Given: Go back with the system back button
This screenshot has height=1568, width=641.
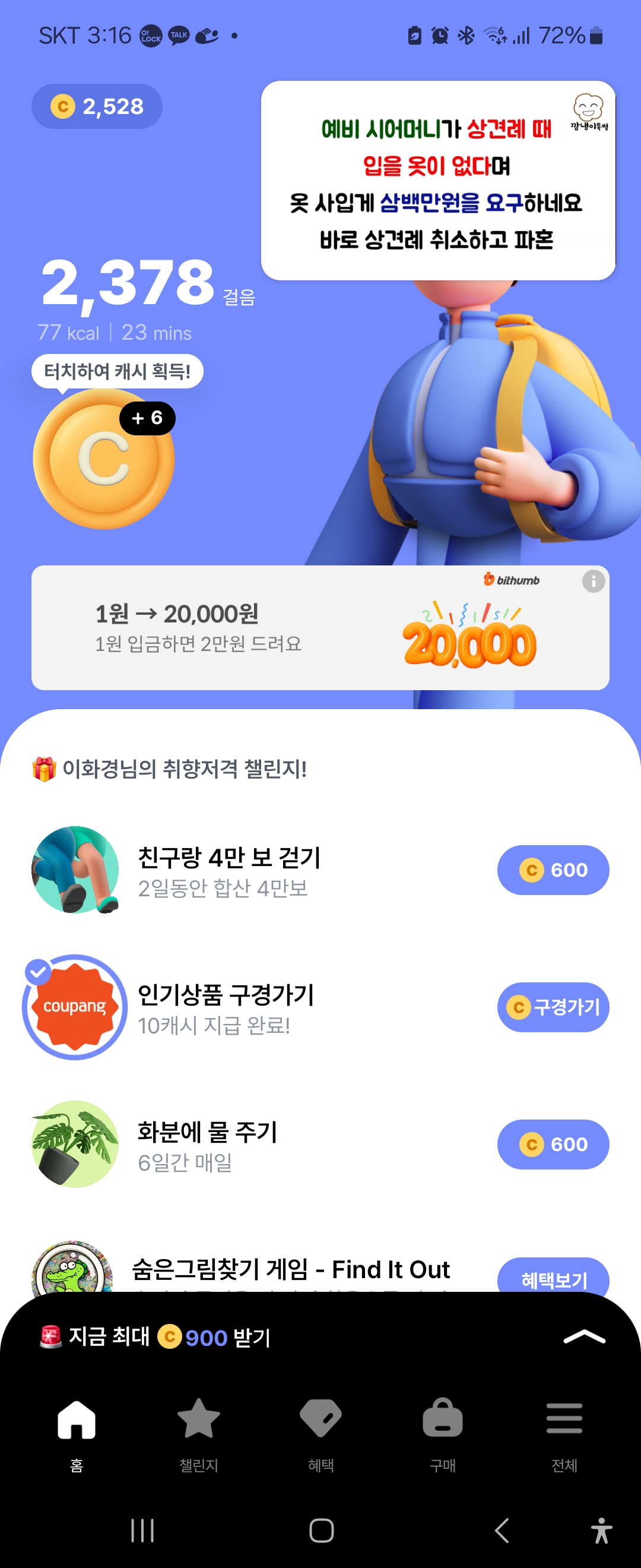Looking at the screenshot, I should pyautogui.click(x=502, y=1530).
